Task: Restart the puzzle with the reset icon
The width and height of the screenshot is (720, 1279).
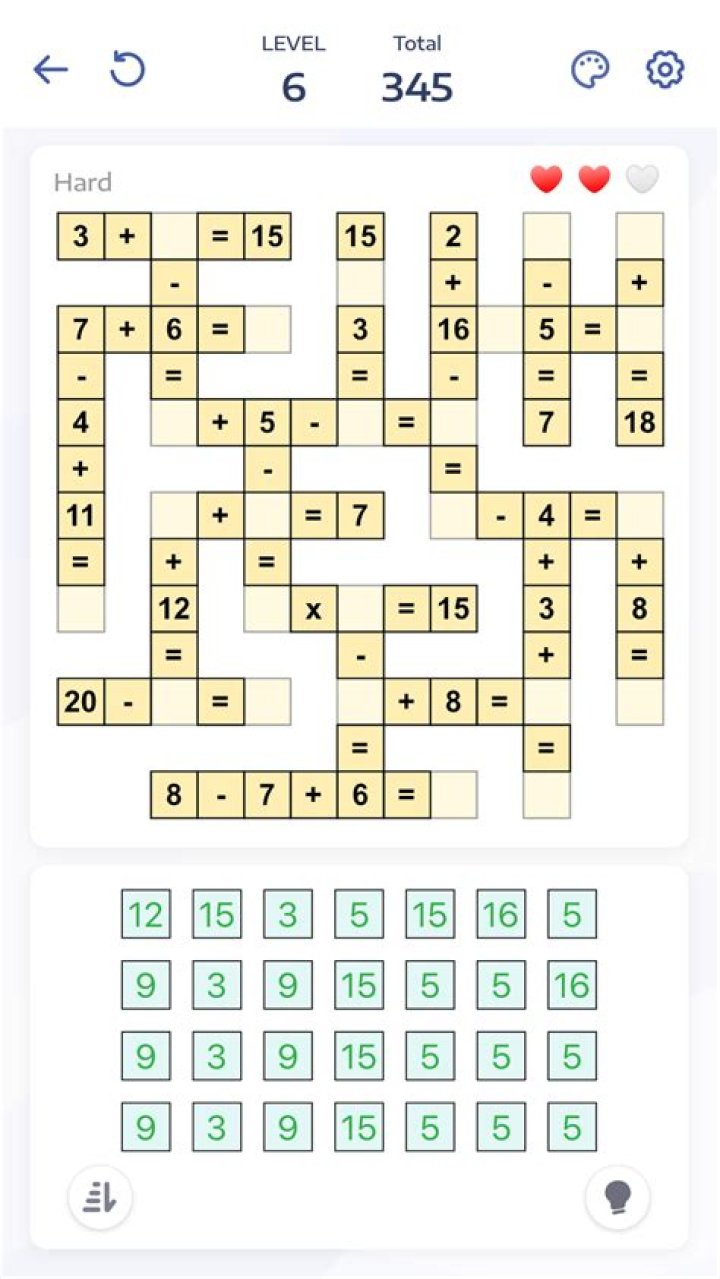Action: (126, 68)
